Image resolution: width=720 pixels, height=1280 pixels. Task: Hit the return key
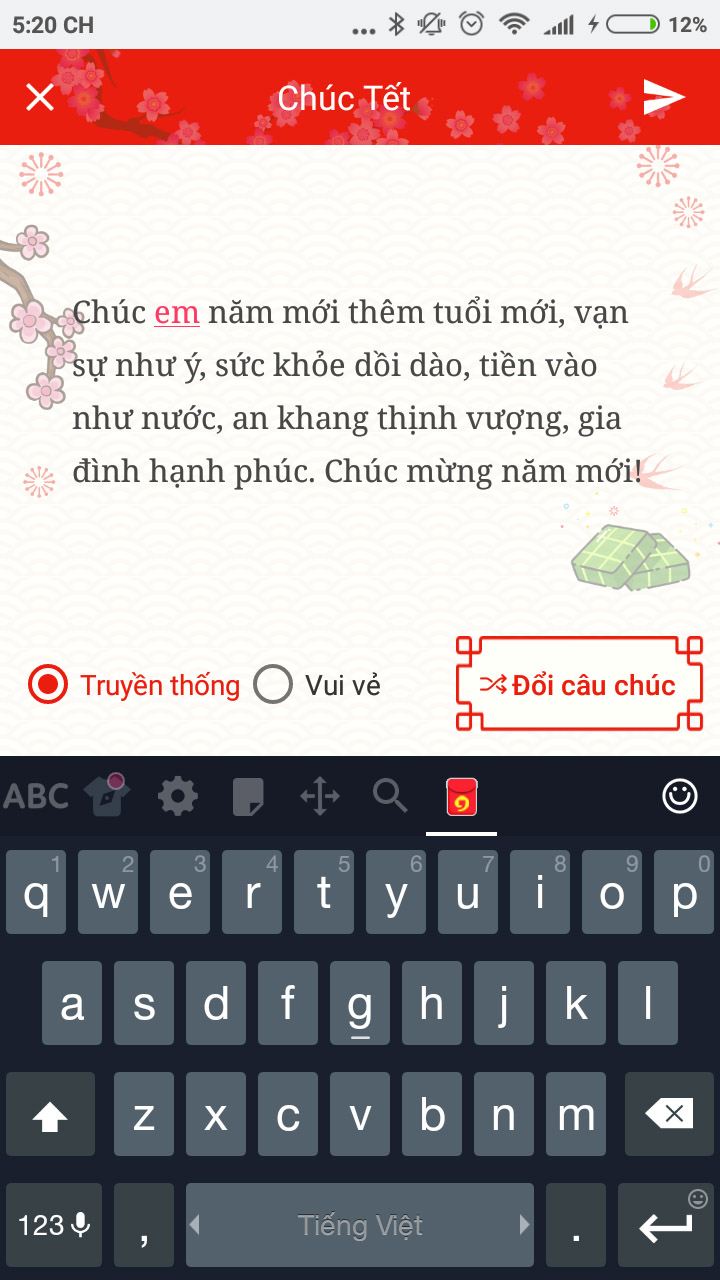tap(666, 1225)
